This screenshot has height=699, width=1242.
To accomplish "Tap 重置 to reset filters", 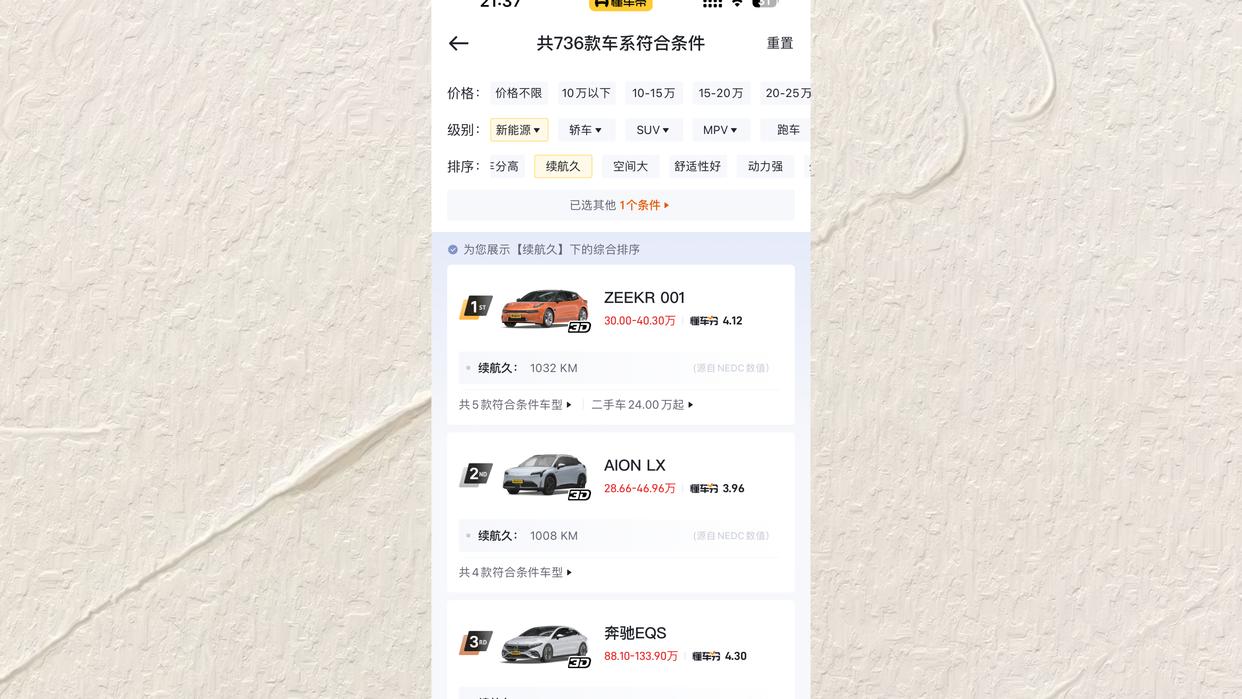I will [779, 43].
